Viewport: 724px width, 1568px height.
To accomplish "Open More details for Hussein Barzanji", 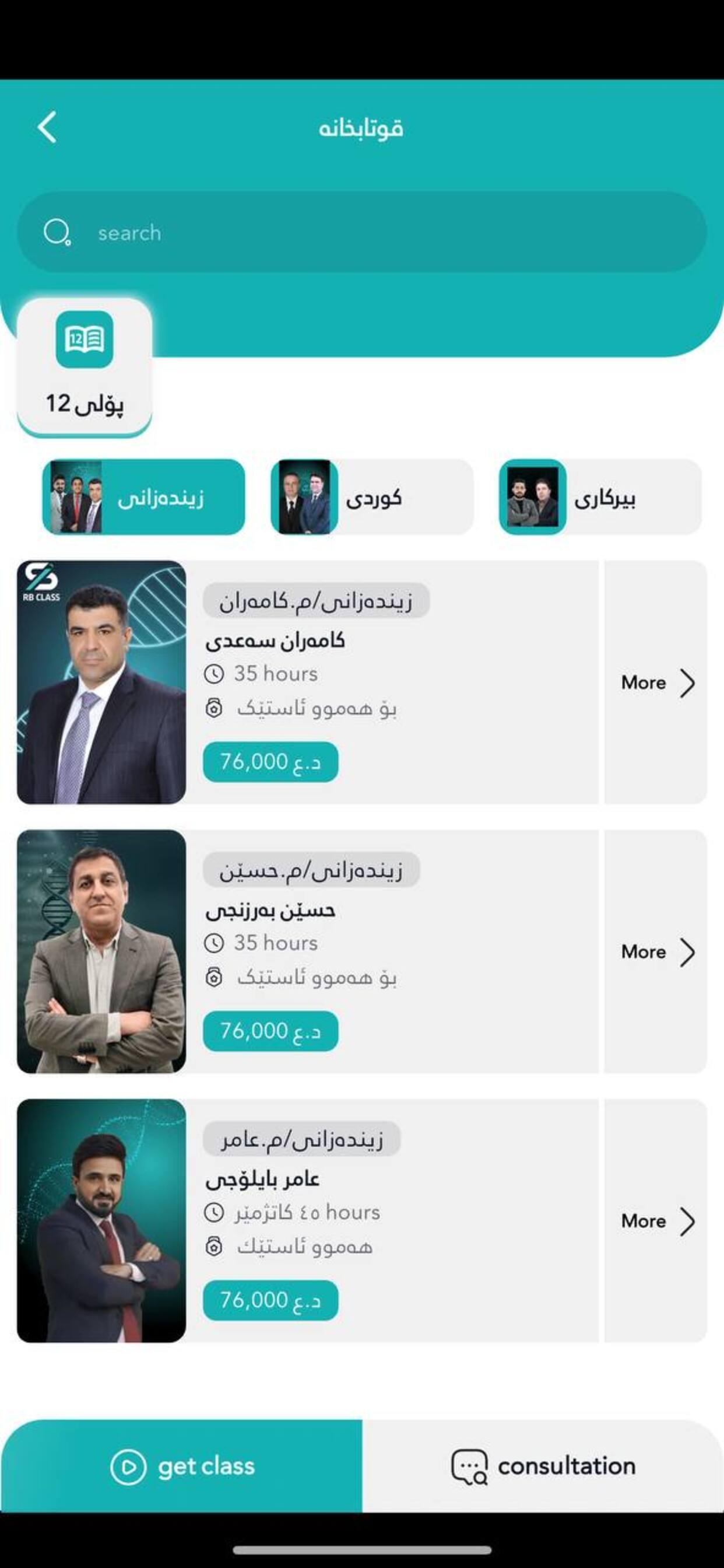I will click(x=658, y=952).
